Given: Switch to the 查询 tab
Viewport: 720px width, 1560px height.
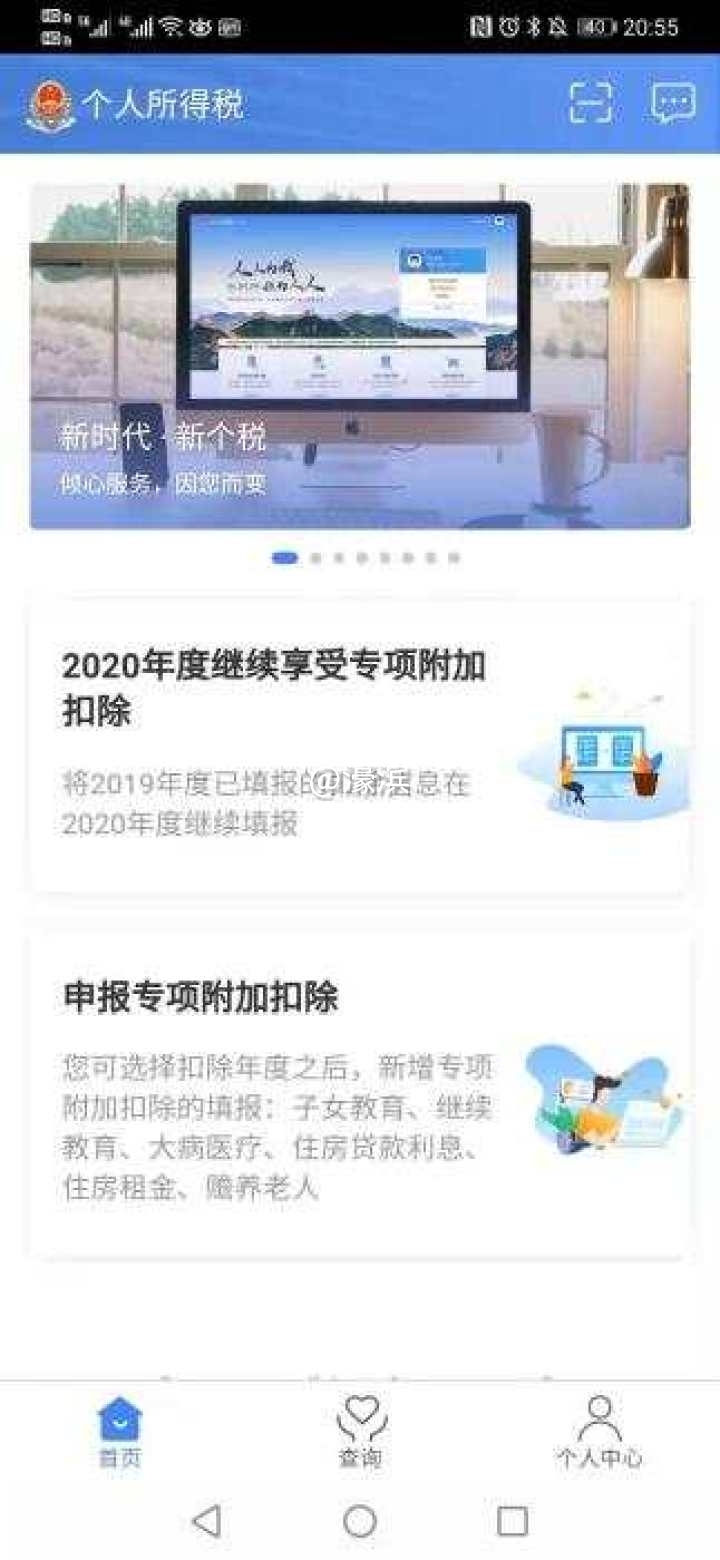Looking at the screenshot, I should coord(360,1435).
